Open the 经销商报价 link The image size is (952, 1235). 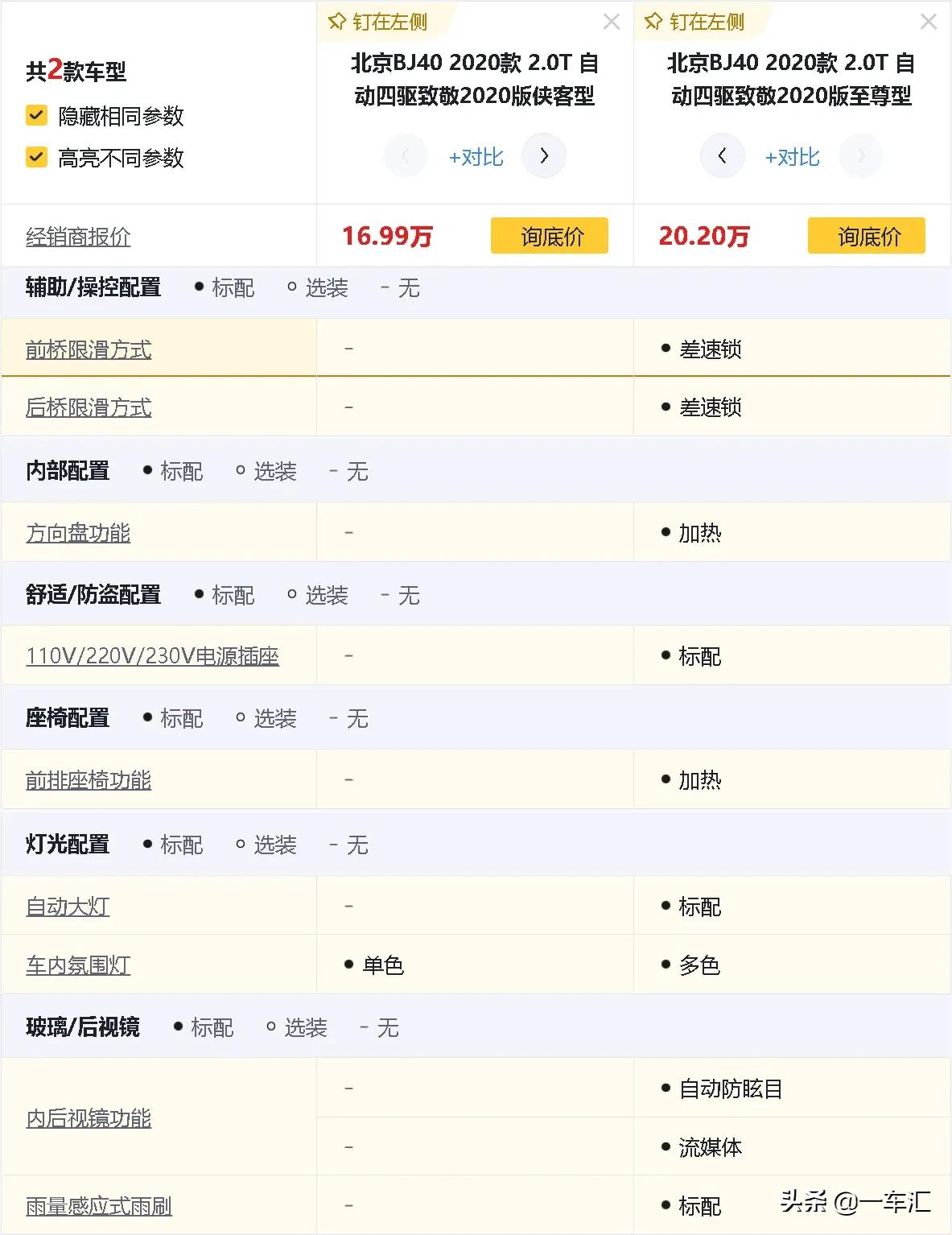click(x=78, y=237)
